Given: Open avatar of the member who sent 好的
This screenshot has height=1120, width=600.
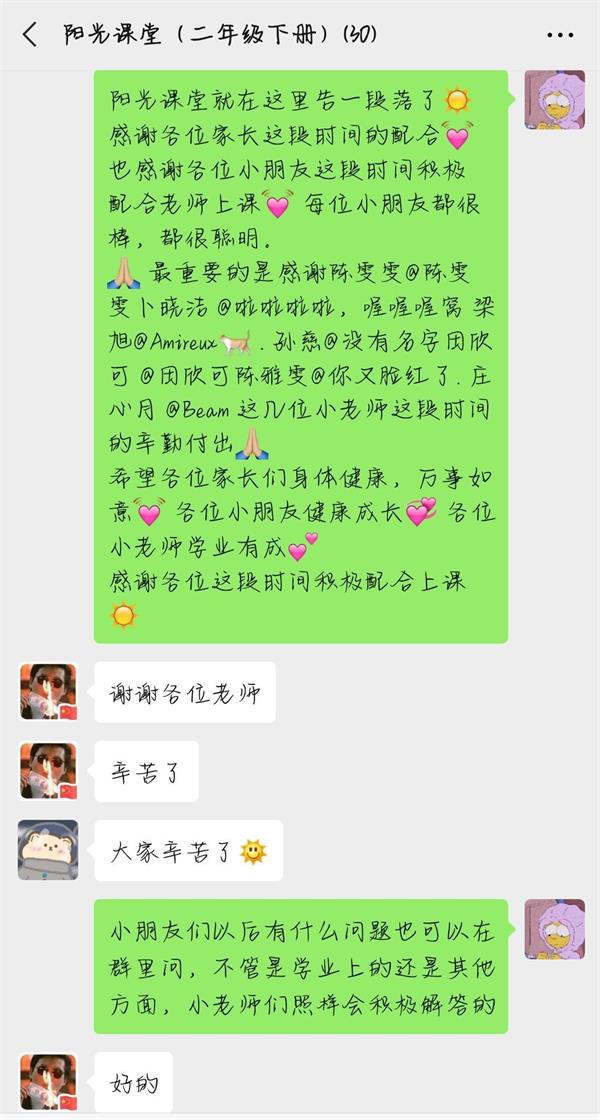Looking at the screenshot, I should click(47, 1080).
